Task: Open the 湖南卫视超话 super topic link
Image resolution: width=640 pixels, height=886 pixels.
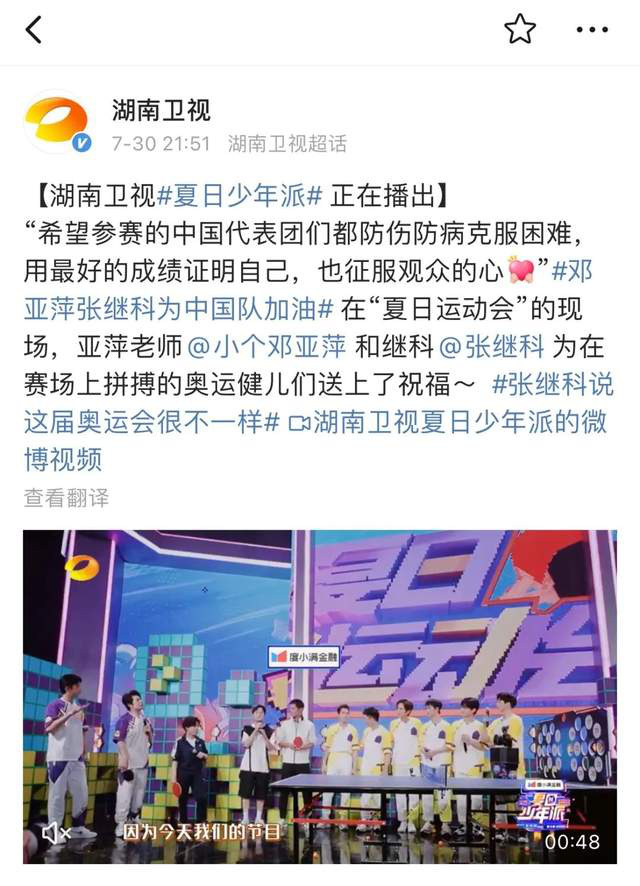Action: pyautogui.click(x=287, y=143)
